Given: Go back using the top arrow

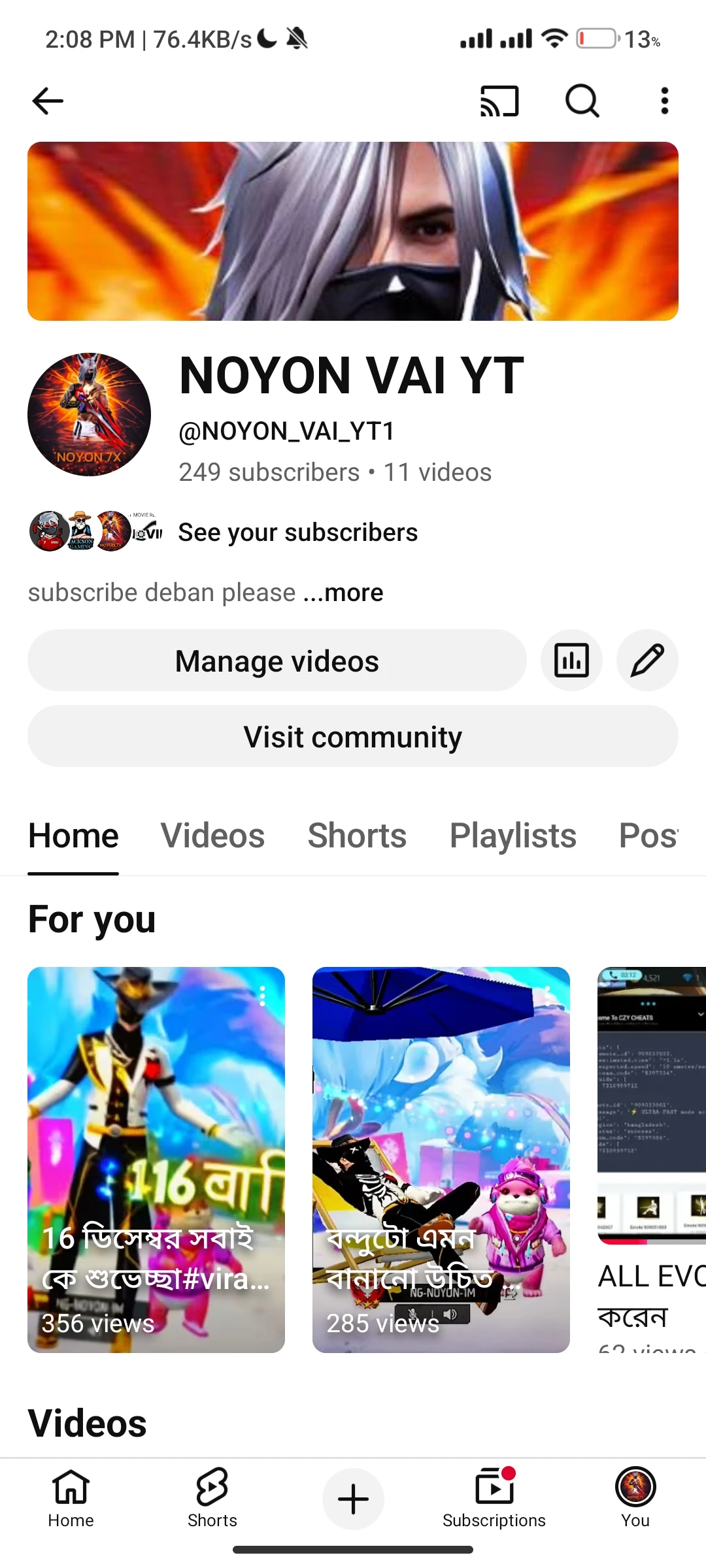Looking at the screenshot, I should (x=48, y=101).
